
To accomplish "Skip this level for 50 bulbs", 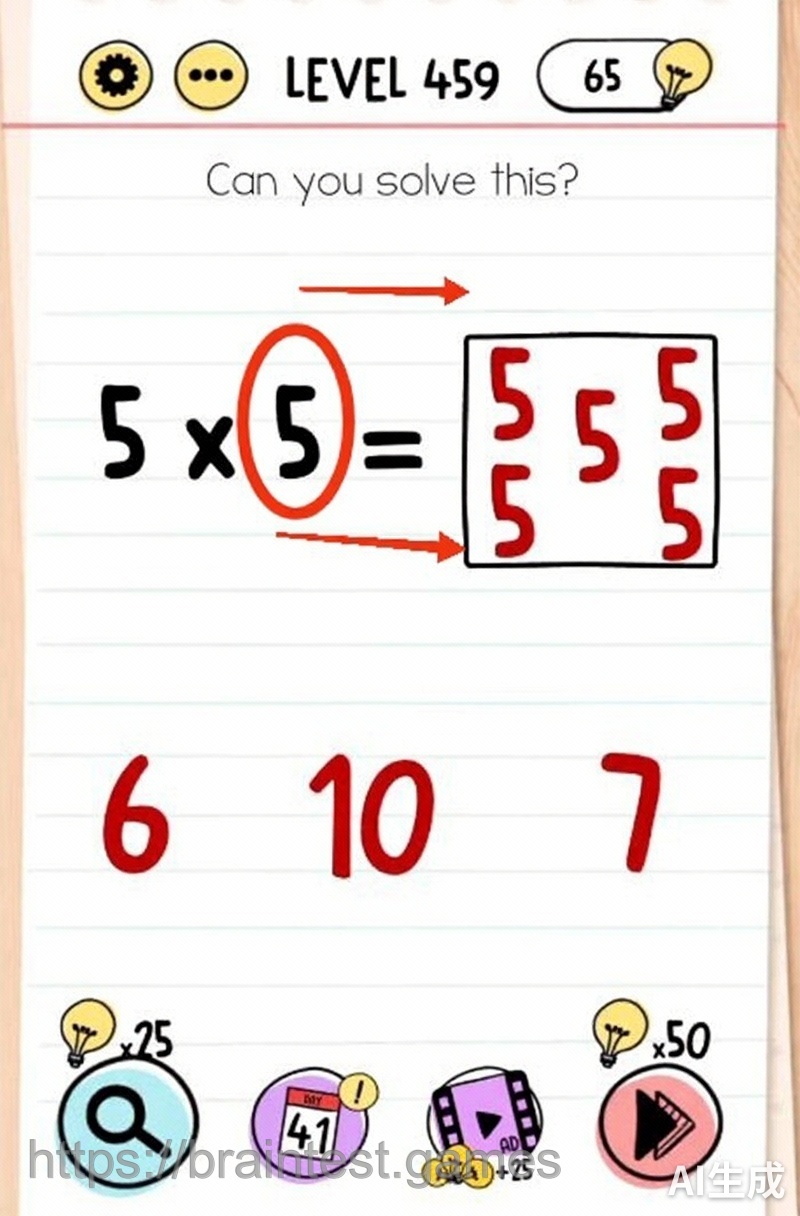I will click(659, 1127).
